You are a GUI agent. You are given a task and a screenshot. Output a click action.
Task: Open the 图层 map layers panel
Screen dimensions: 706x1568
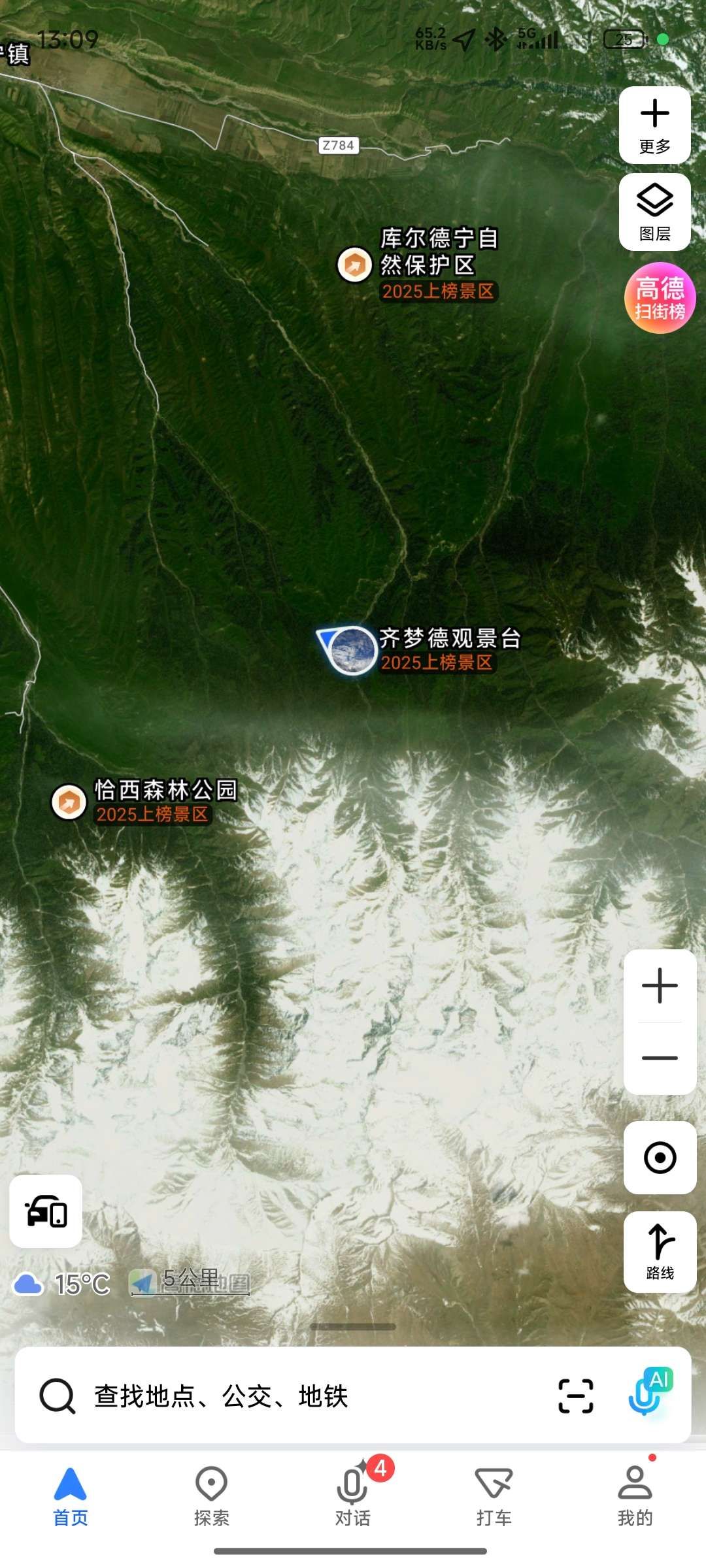click(654, 212)
